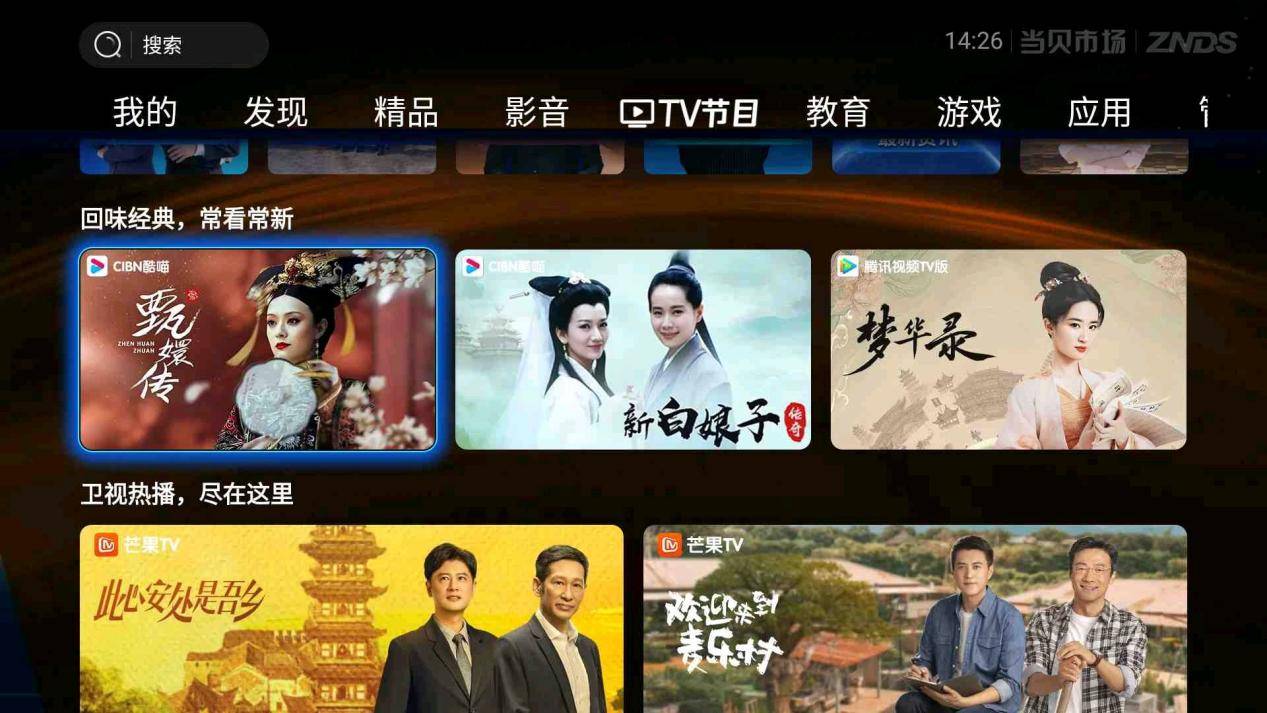Open the 欢迎来到麦乐村 Mango TV card

pos(914,618)
